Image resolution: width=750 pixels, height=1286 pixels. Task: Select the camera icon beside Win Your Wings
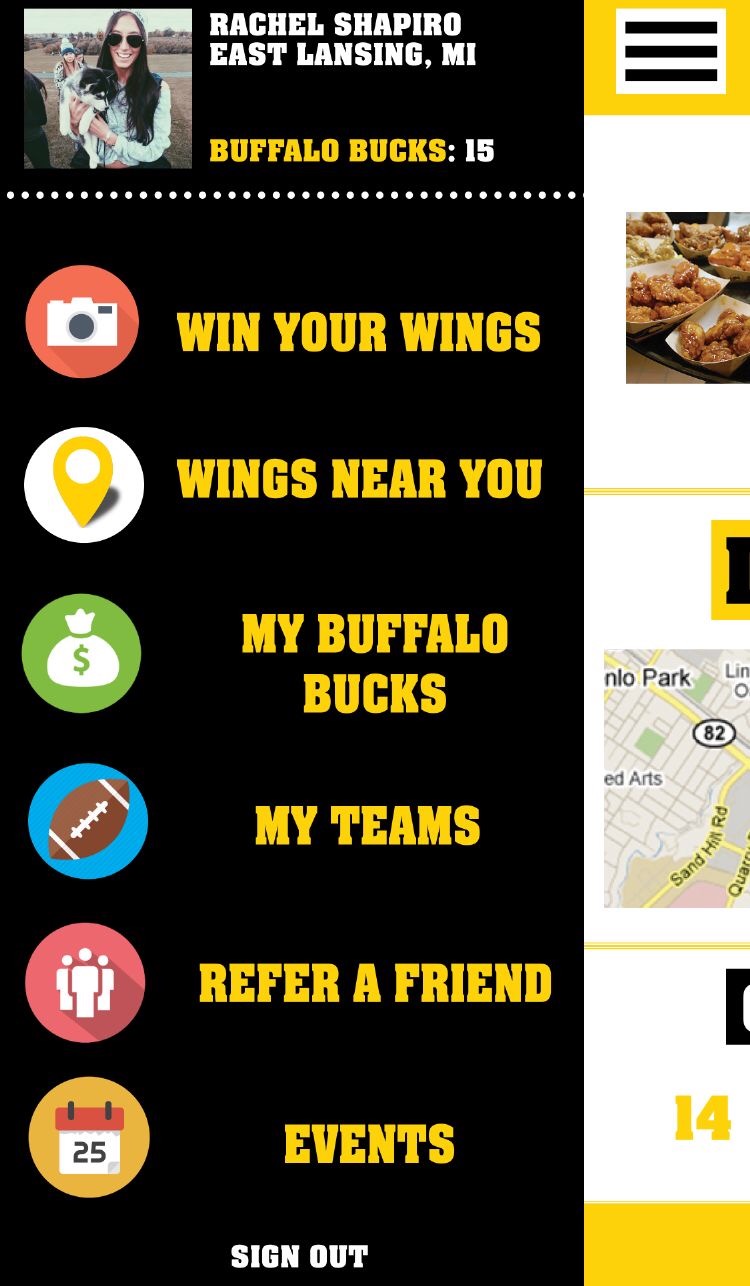click(x=84, y=322)
